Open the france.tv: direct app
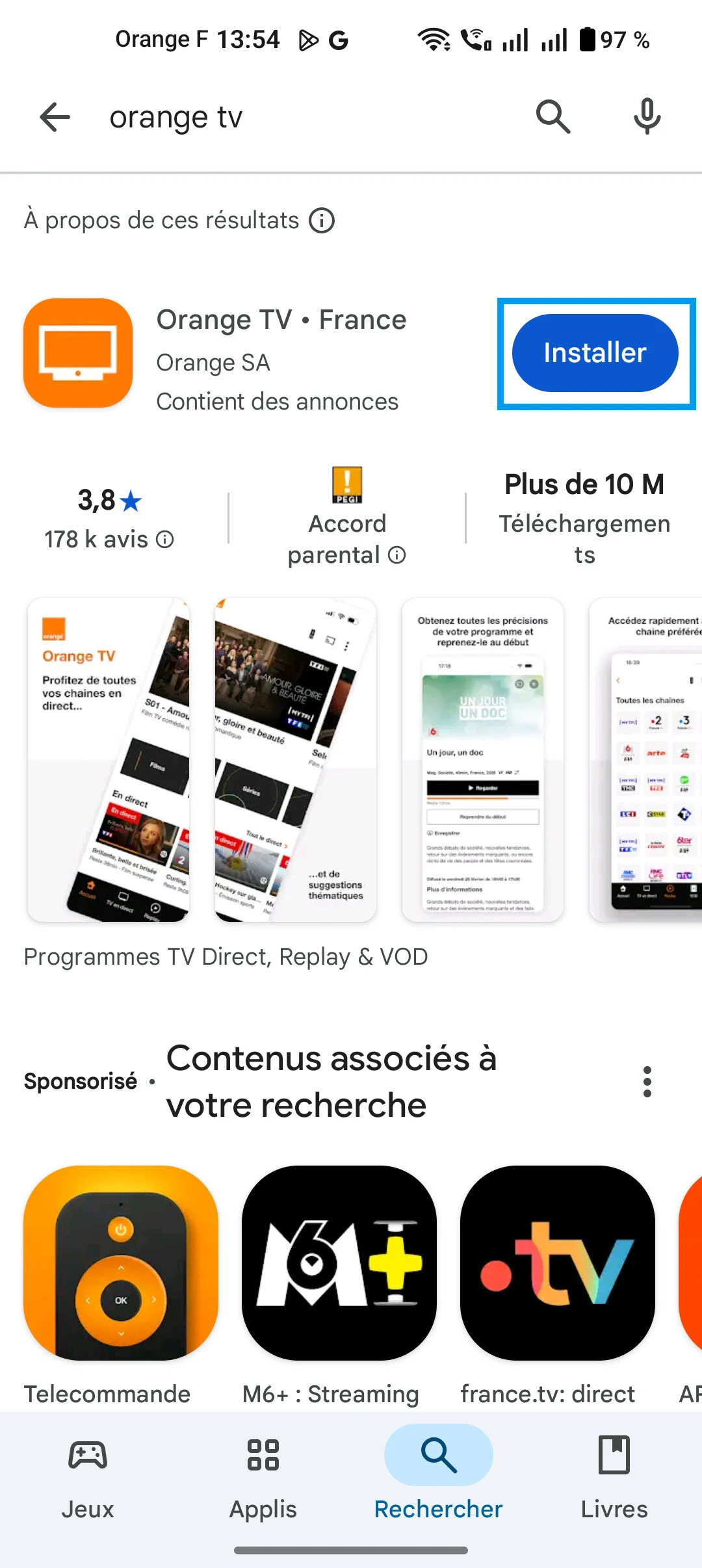This screenshot has width=702, height=1568. click(558, 1262)
